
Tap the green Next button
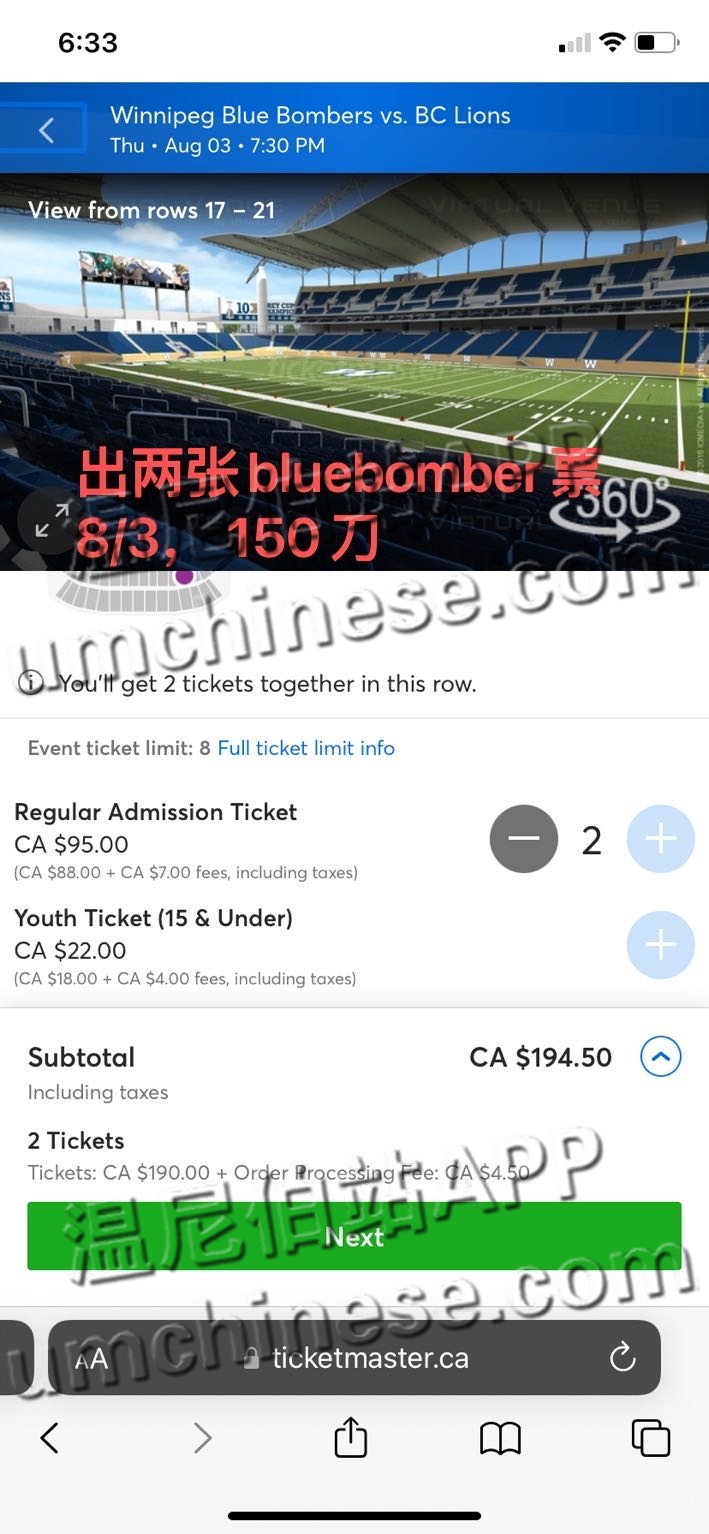pyautogui.click(x=354, y=1237)
